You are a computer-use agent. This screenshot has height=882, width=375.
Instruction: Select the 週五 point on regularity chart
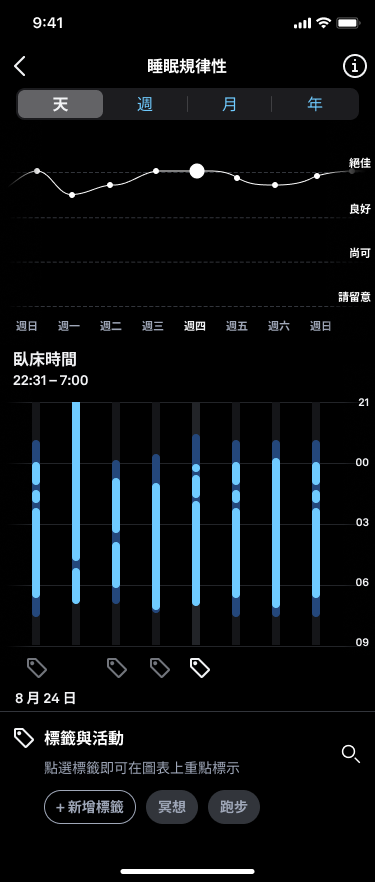237,178
